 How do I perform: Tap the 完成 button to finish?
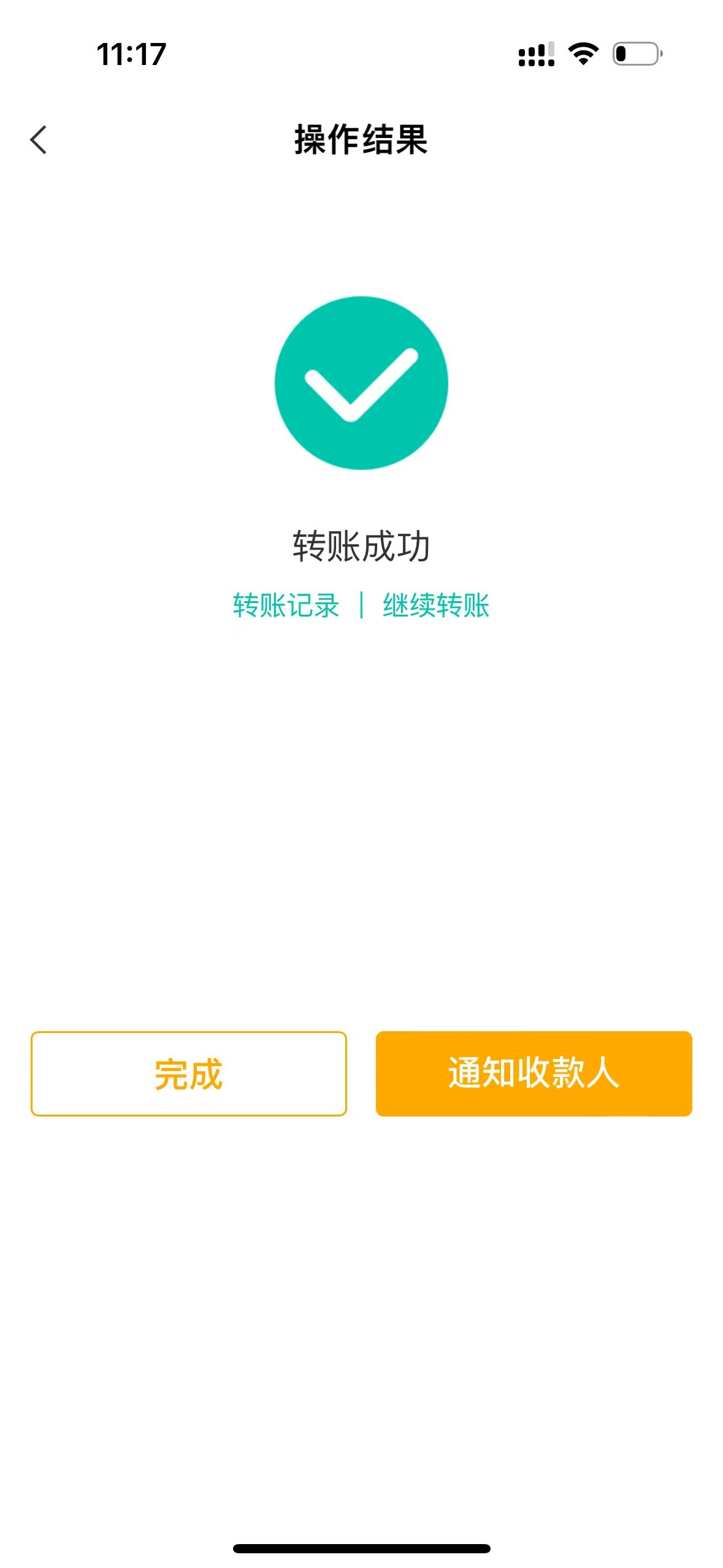click(x=189, y=1074)
